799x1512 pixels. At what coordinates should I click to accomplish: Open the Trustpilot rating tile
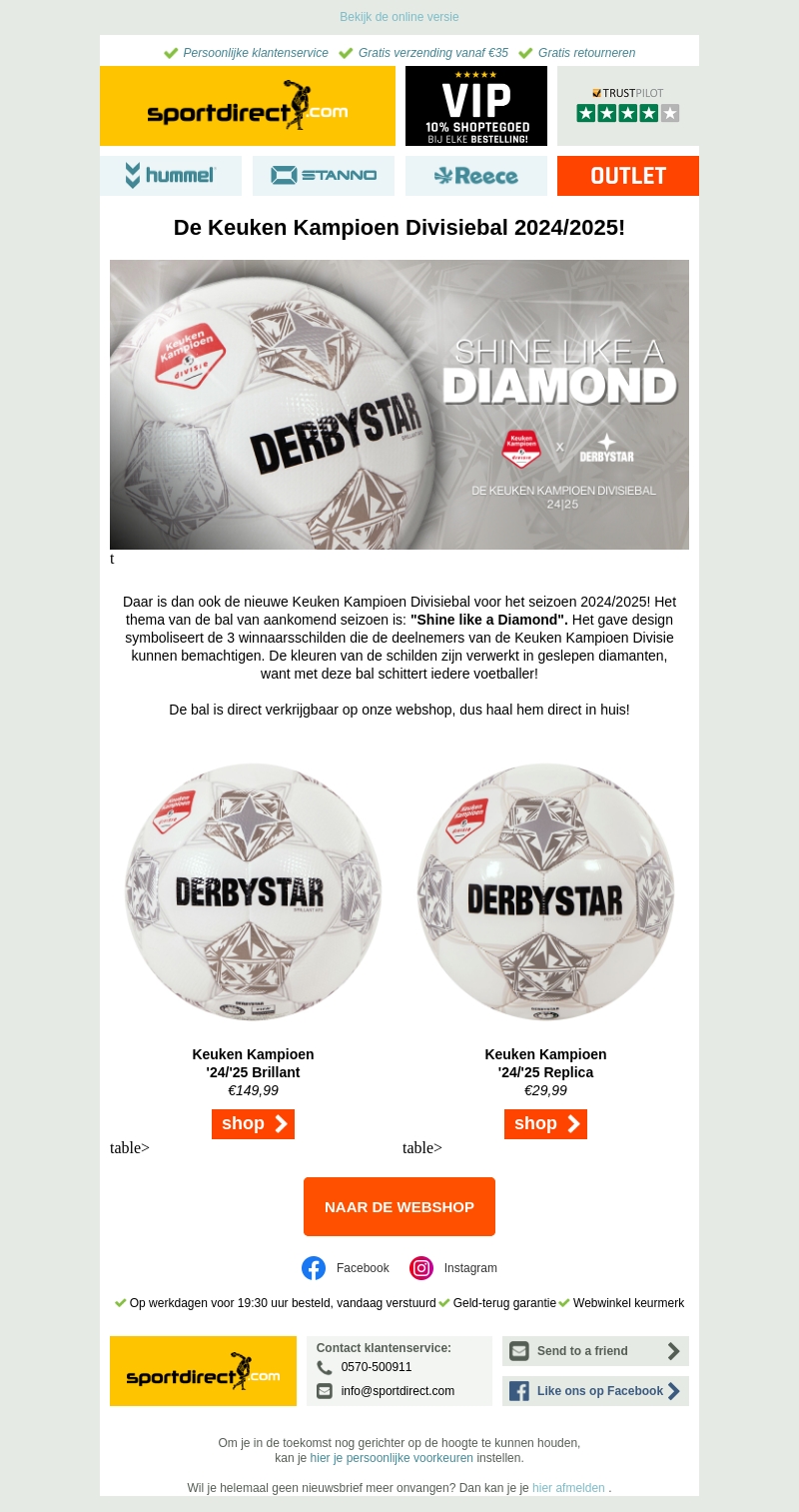coord(627,106)
